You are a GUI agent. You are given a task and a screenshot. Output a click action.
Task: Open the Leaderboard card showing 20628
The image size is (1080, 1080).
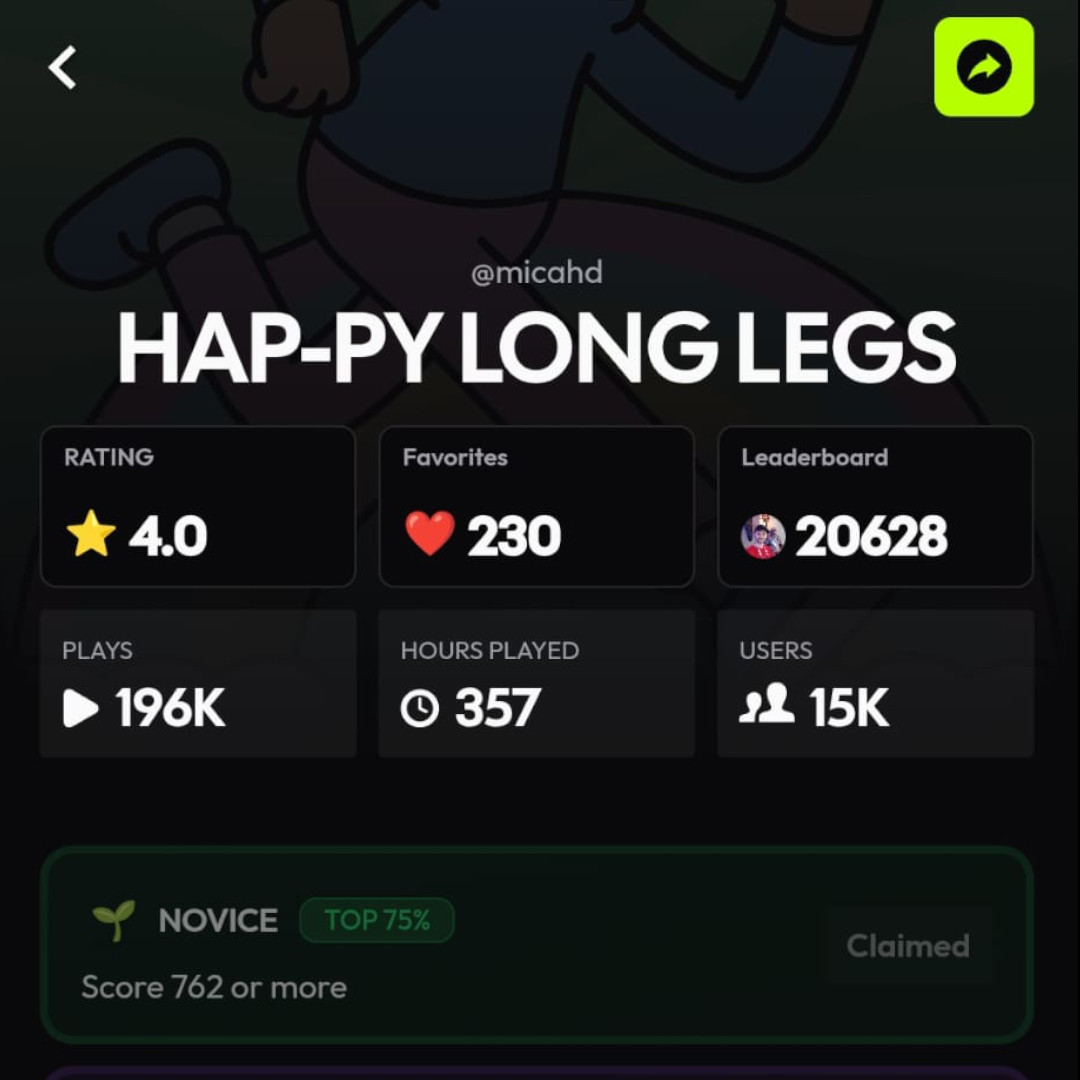coord(875,506)
